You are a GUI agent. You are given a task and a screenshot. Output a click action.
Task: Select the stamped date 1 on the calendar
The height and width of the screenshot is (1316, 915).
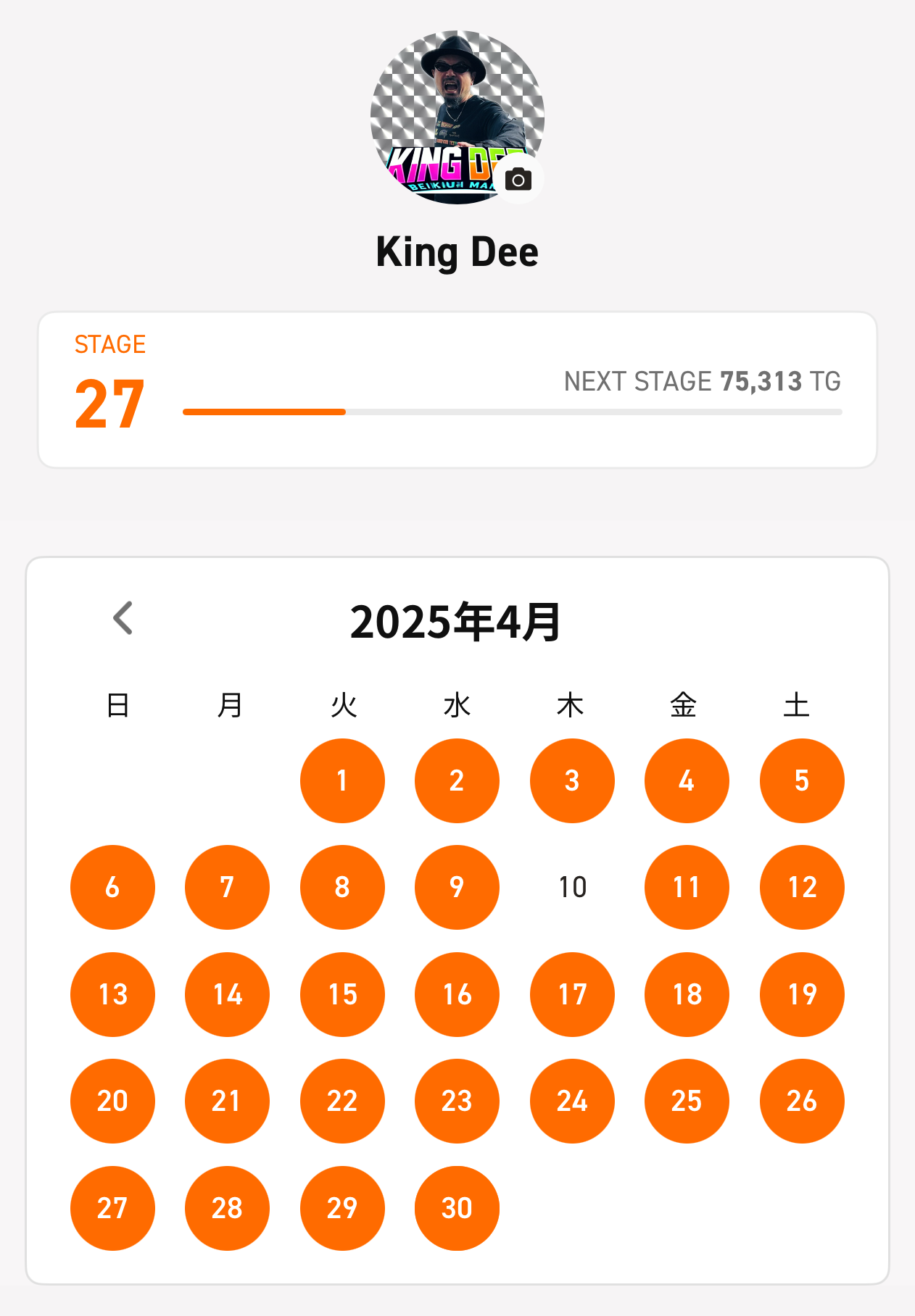342,780
